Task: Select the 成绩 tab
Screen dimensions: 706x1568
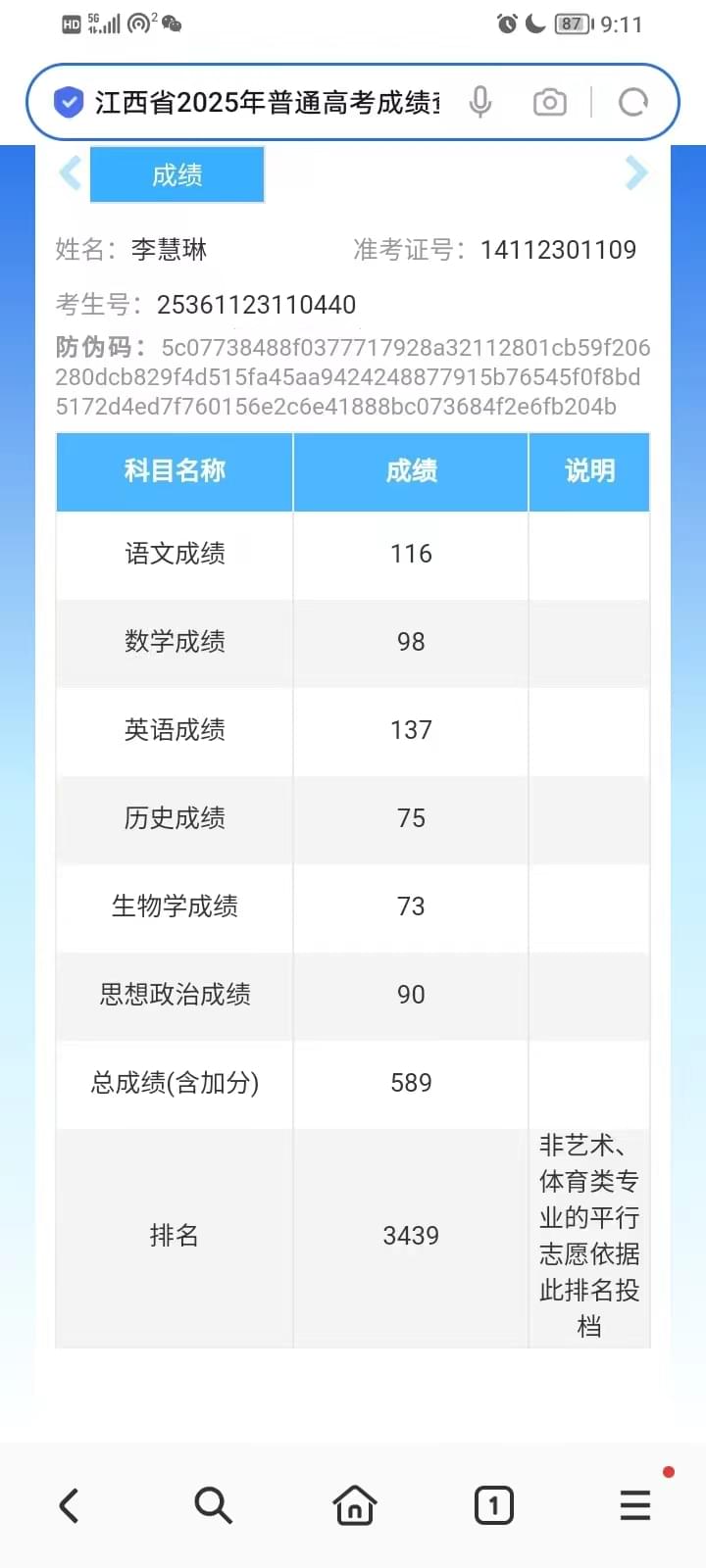Action: click(x=177, y=174)
